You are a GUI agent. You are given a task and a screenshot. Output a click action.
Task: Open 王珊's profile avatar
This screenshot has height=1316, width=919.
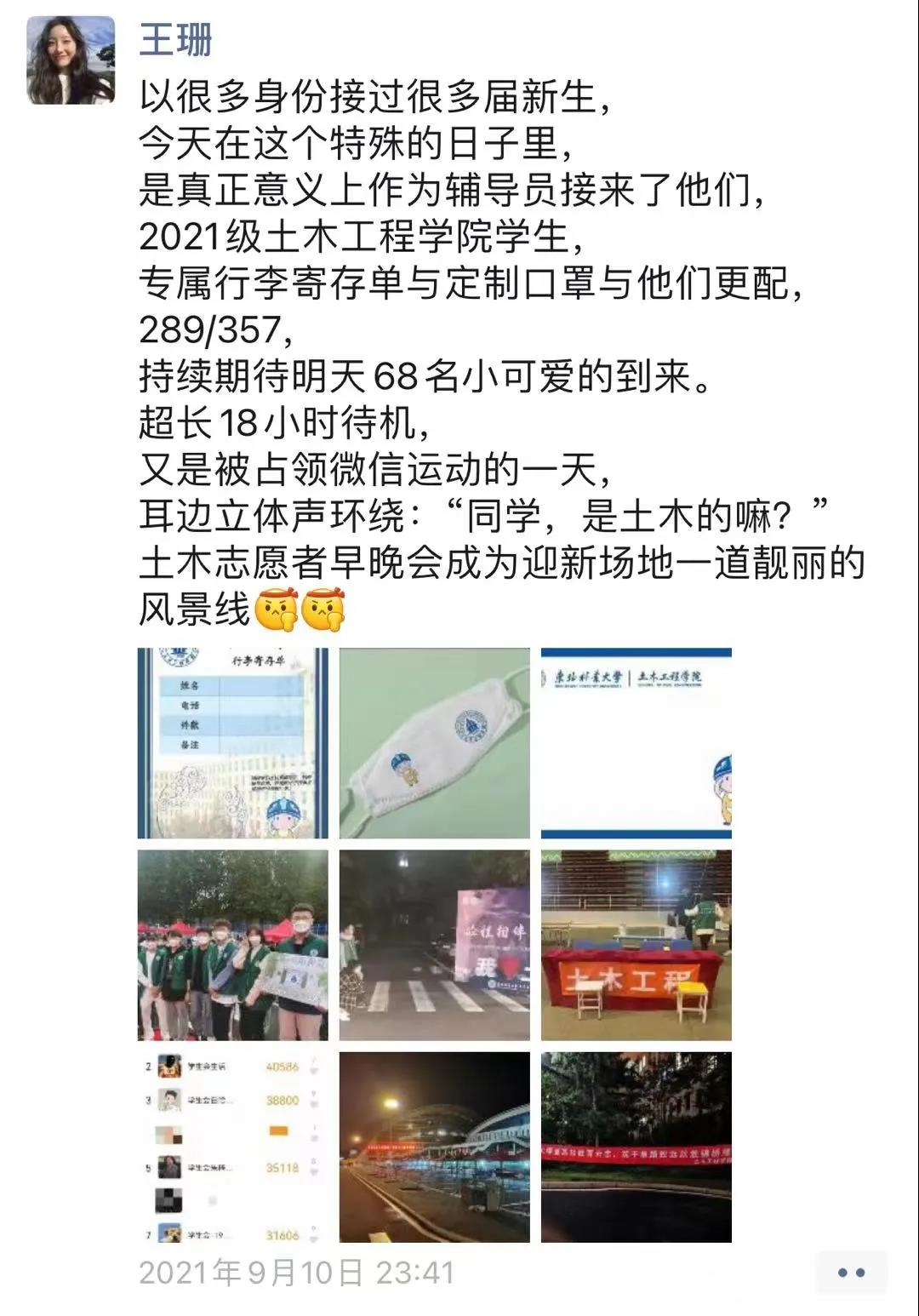71,60
